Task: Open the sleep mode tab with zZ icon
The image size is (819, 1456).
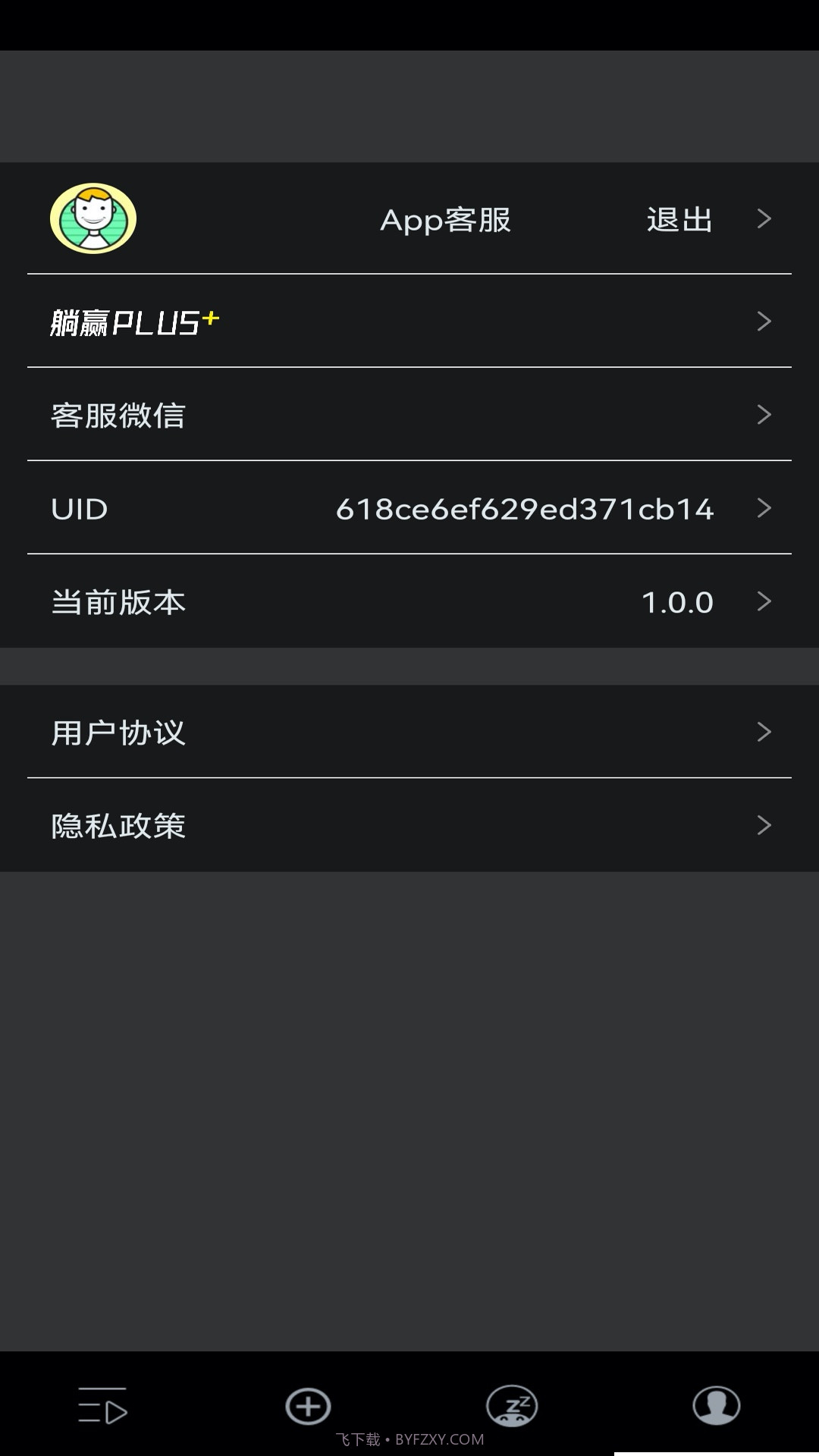Action: click(512, 1407)
